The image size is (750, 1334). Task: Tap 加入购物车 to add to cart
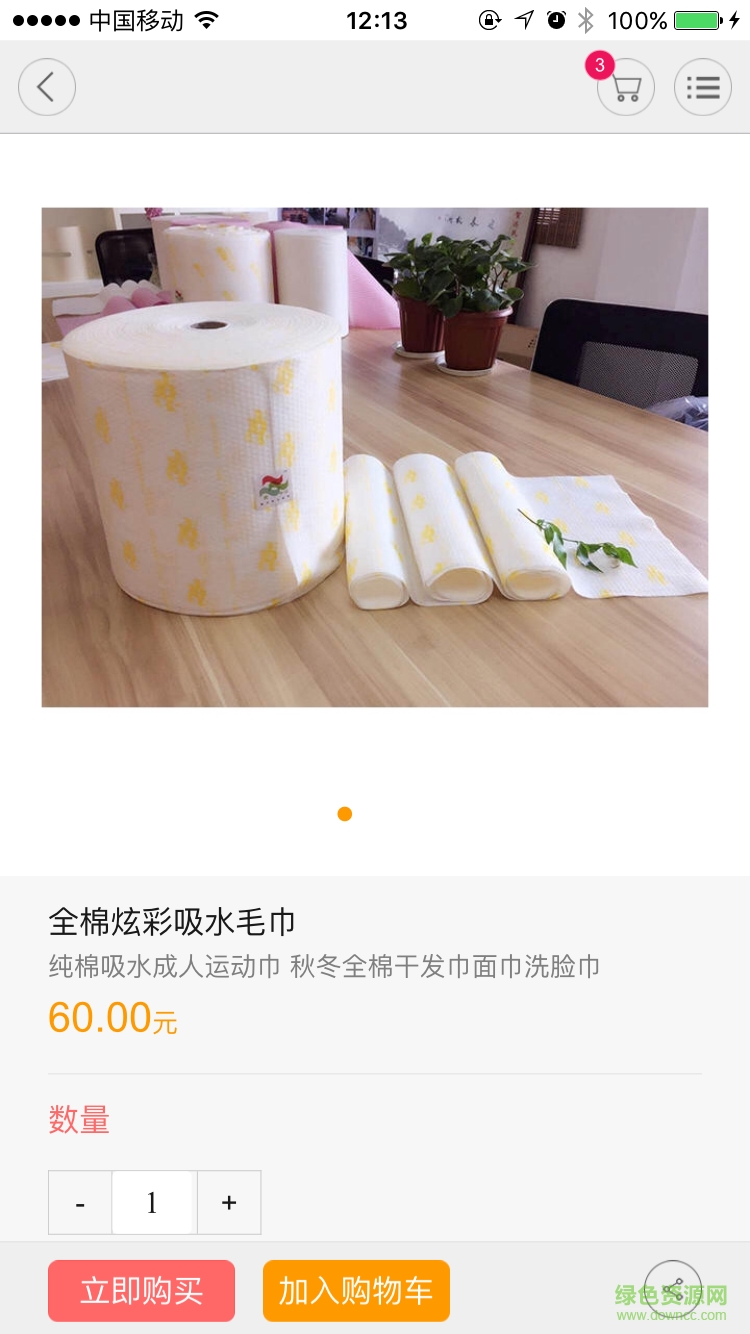point(355,1291)
